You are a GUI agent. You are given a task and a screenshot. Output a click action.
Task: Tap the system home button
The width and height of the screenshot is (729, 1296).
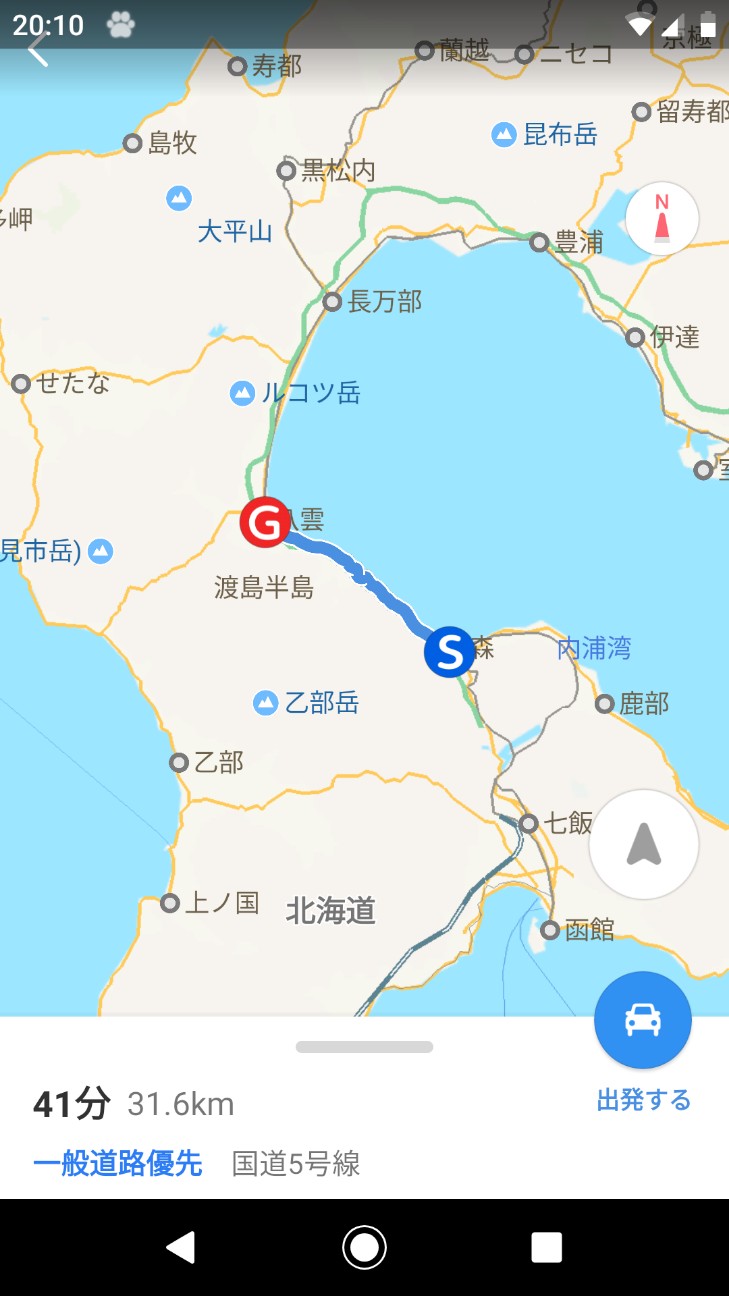[x=364, y=1247]
